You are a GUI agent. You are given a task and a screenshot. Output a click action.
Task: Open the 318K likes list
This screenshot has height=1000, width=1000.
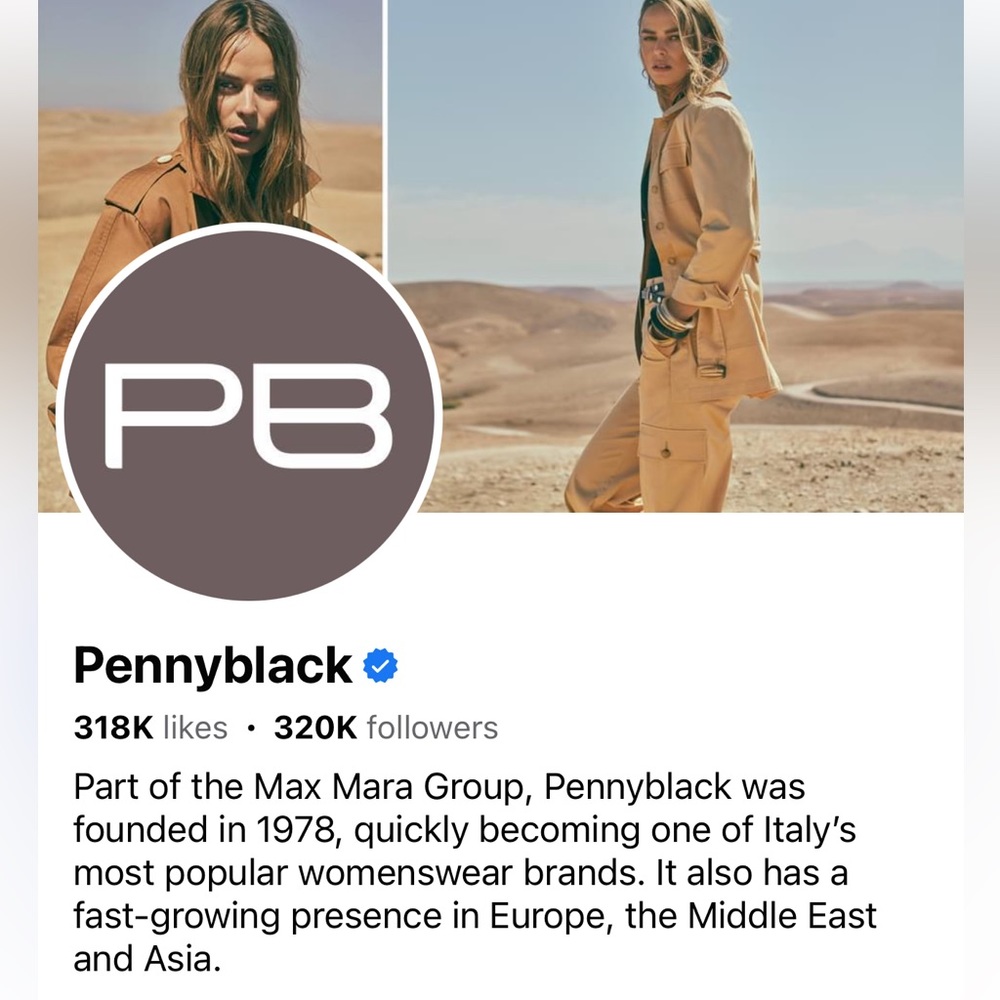151,727
